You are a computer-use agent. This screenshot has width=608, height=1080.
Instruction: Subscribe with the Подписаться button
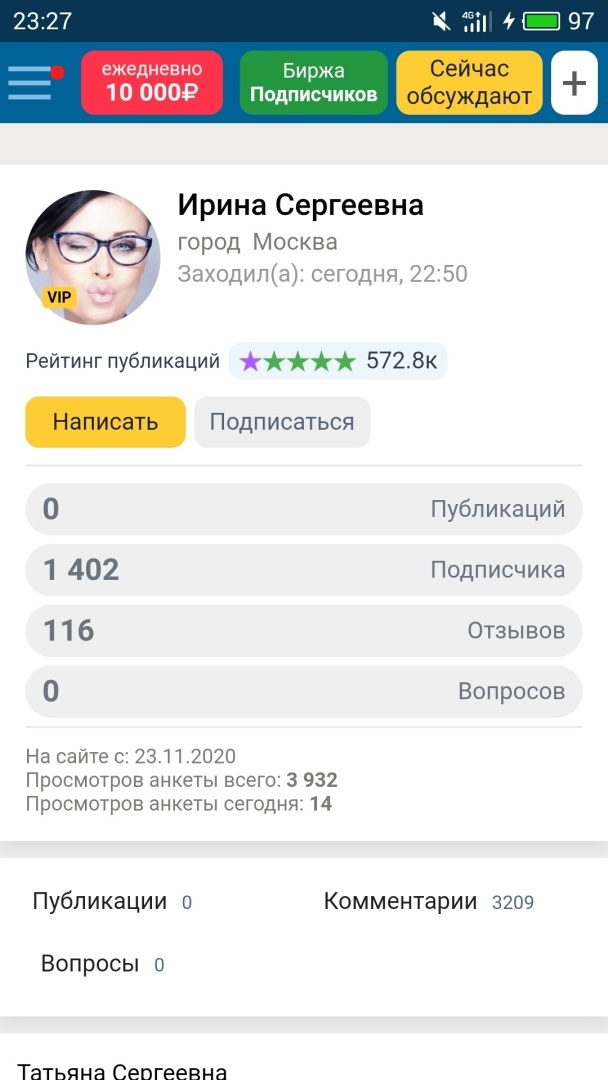click(282, 422)
